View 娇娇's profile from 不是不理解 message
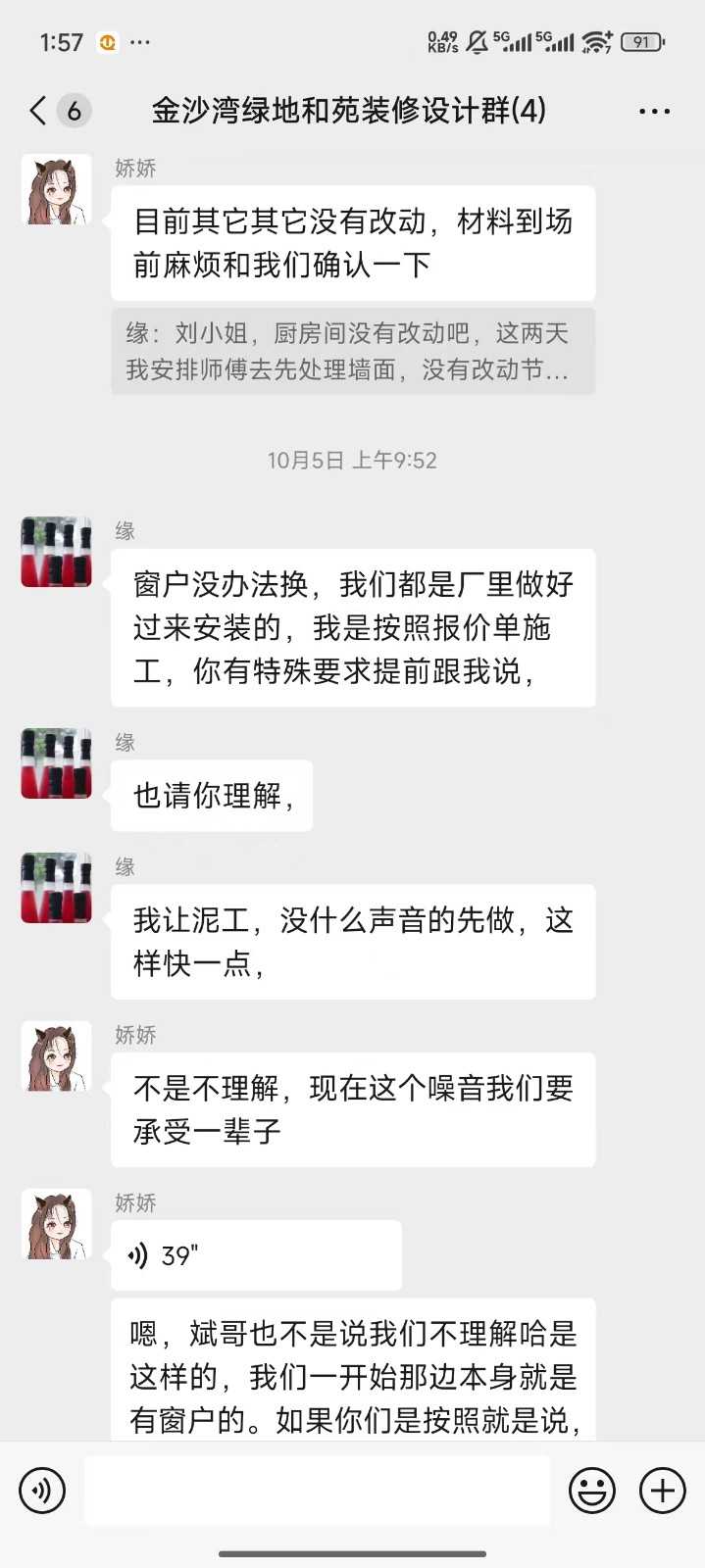Viewport: 705px width, 1568px height. (57, 1056)
